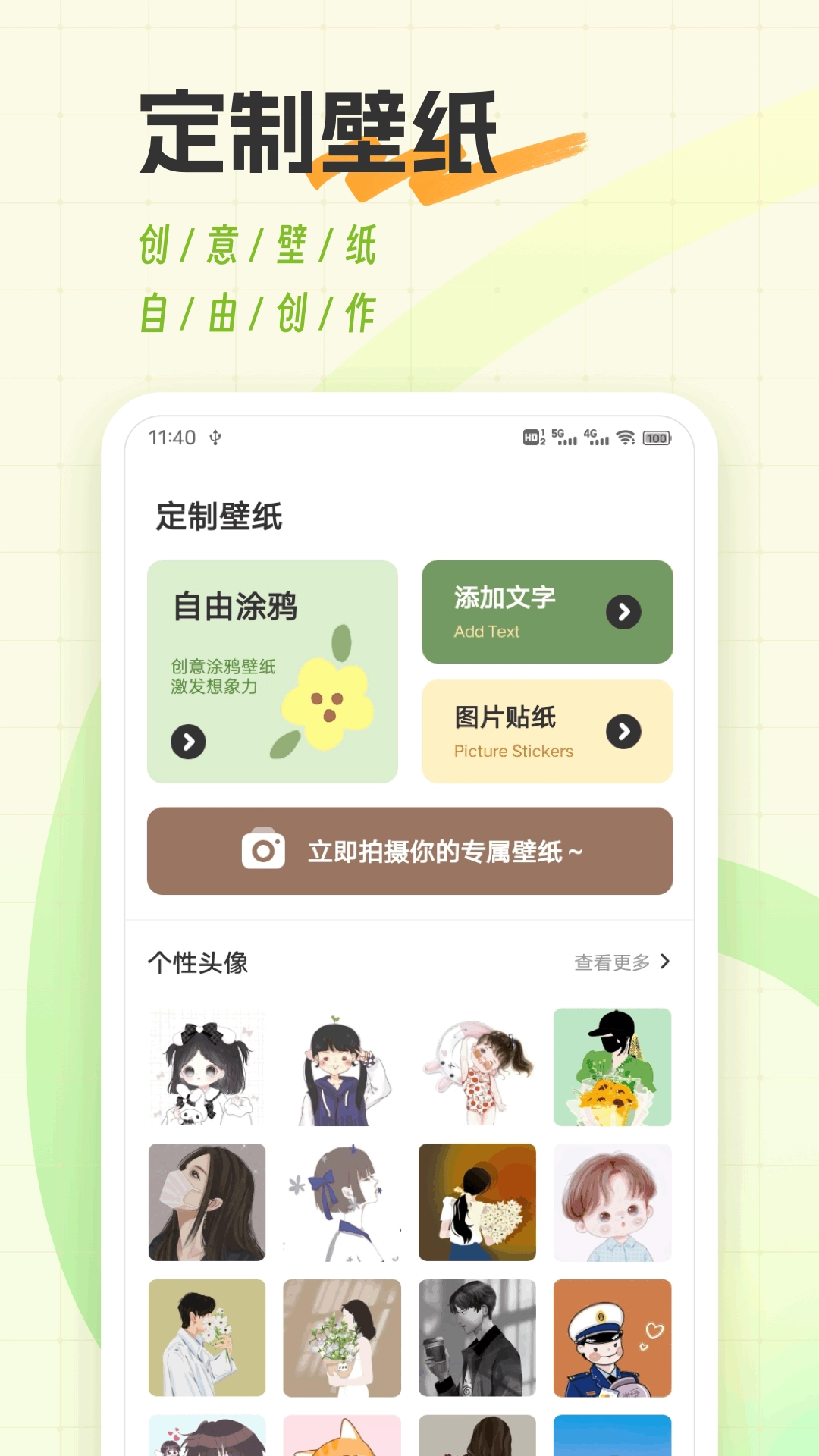Tap the arrow icon on 自由涂鸦 card

click(188, 742)
